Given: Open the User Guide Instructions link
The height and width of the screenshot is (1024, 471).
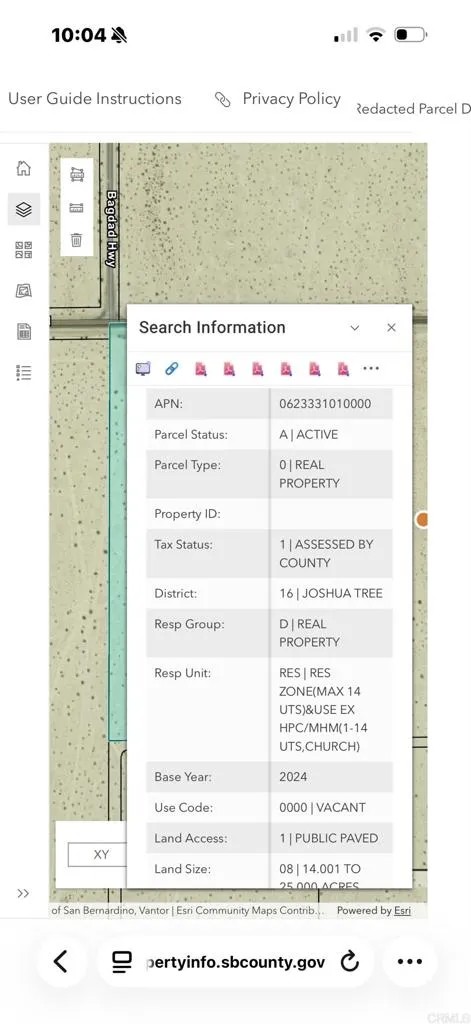Looking at the screenshot, I should pos(95,99).
